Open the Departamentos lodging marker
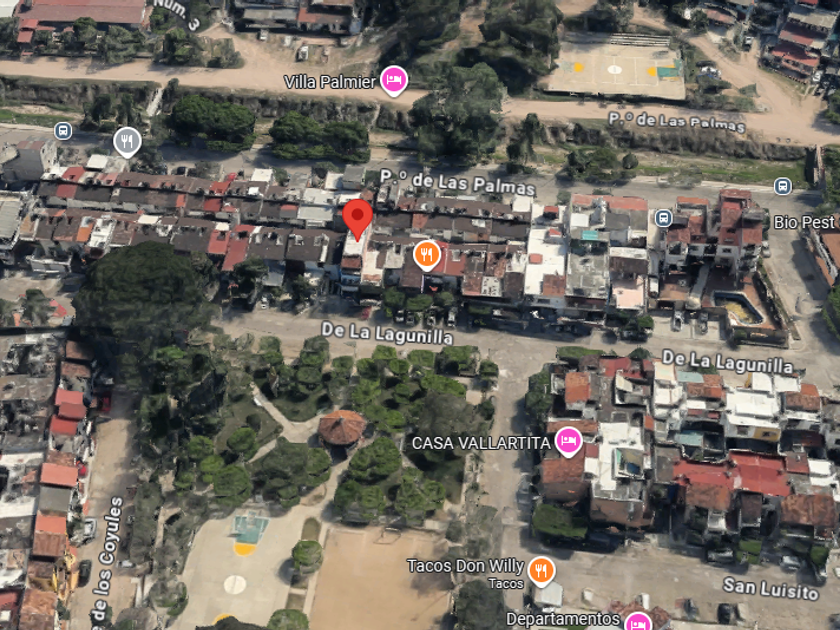Image resolution: width=840 pixels, height=630 pixels. [638, 622]
